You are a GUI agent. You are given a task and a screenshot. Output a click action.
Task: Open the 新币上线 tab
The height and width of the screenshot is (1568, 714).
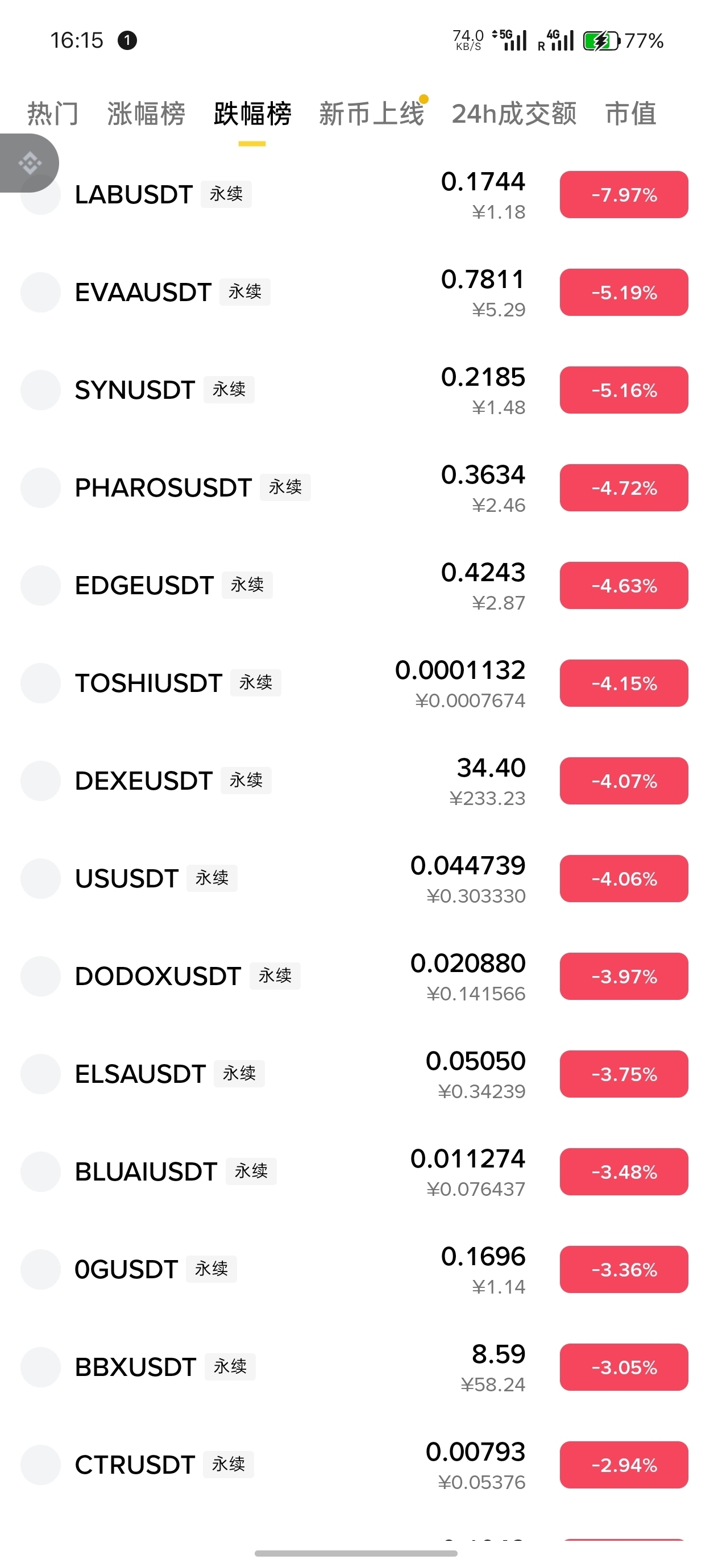point(371,114)
